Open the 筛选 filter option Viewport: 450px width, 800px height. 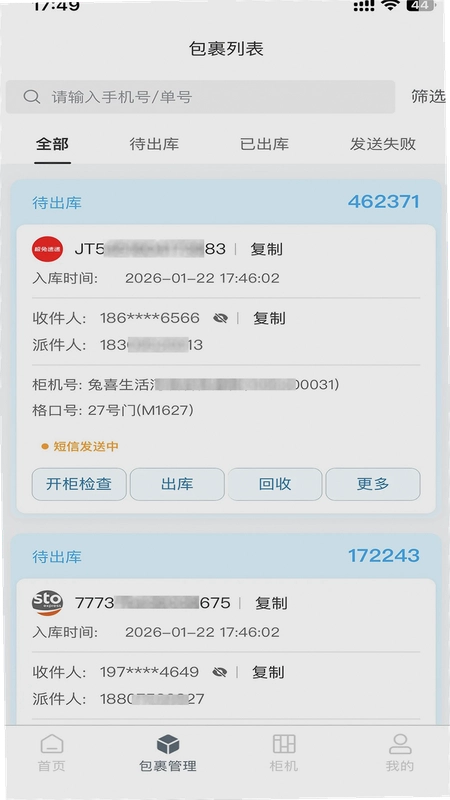pos(429,96)
